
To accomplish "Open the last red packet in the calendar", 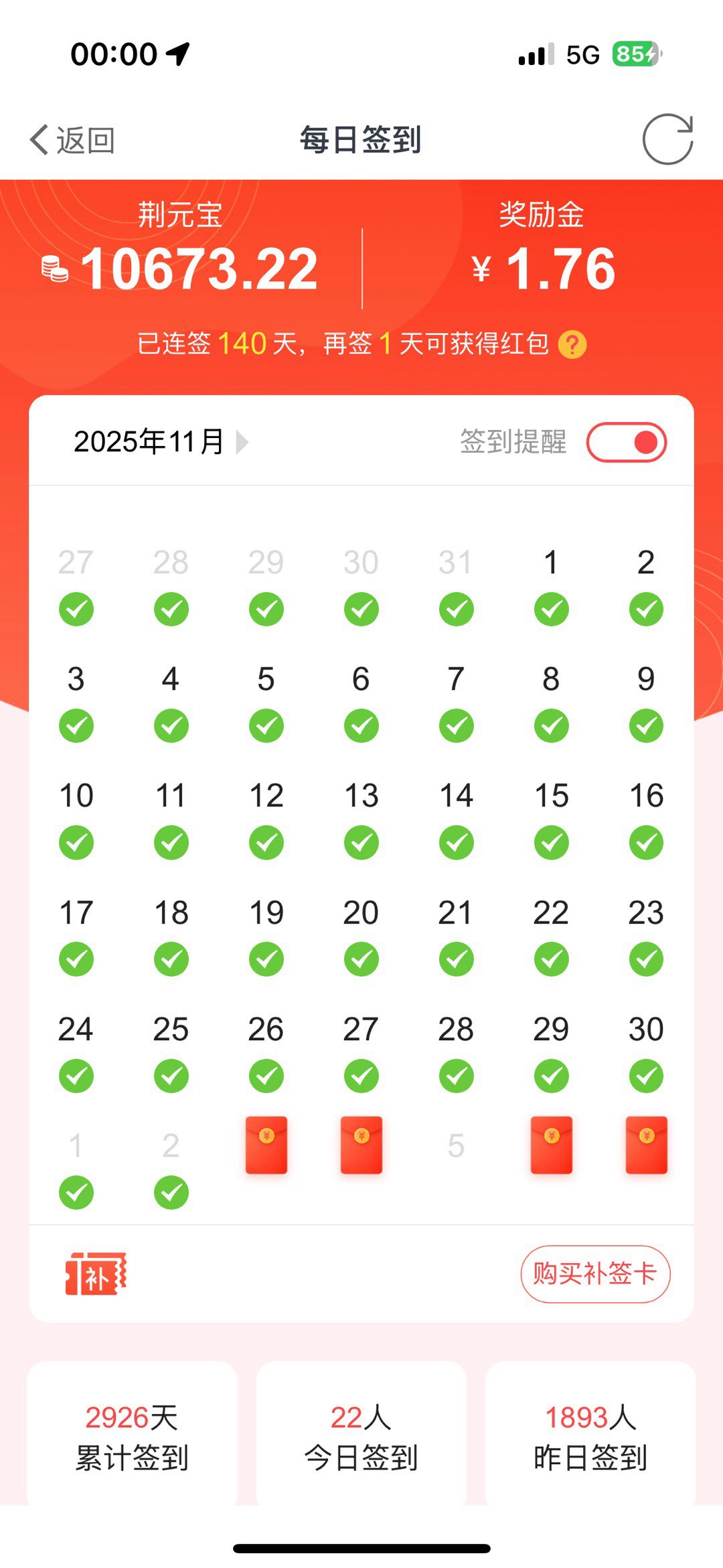I will [x=646, y=1145].
